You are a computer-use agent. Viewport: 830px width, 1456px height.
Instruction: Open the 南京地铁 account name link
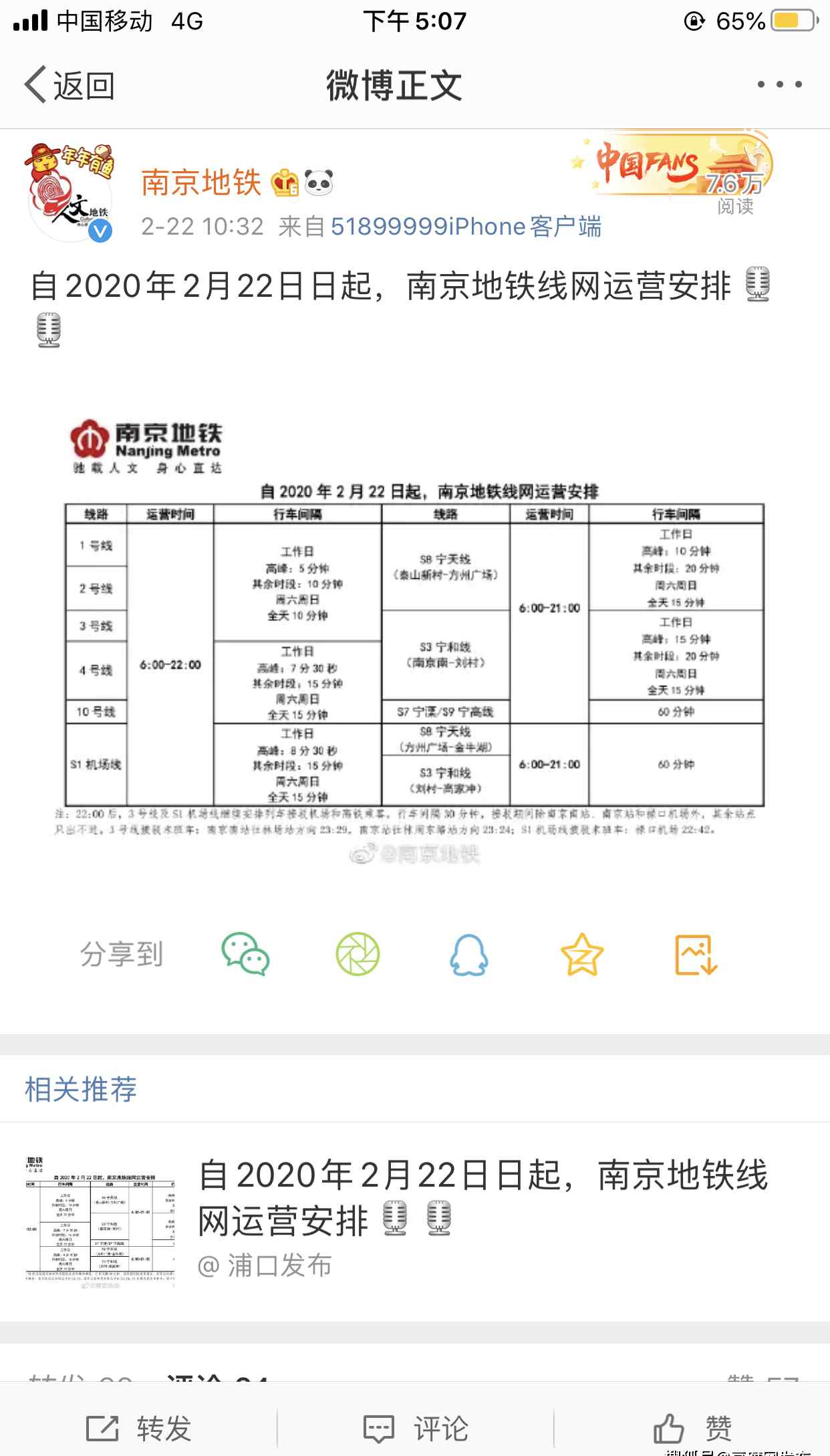[x=201, y=183]
